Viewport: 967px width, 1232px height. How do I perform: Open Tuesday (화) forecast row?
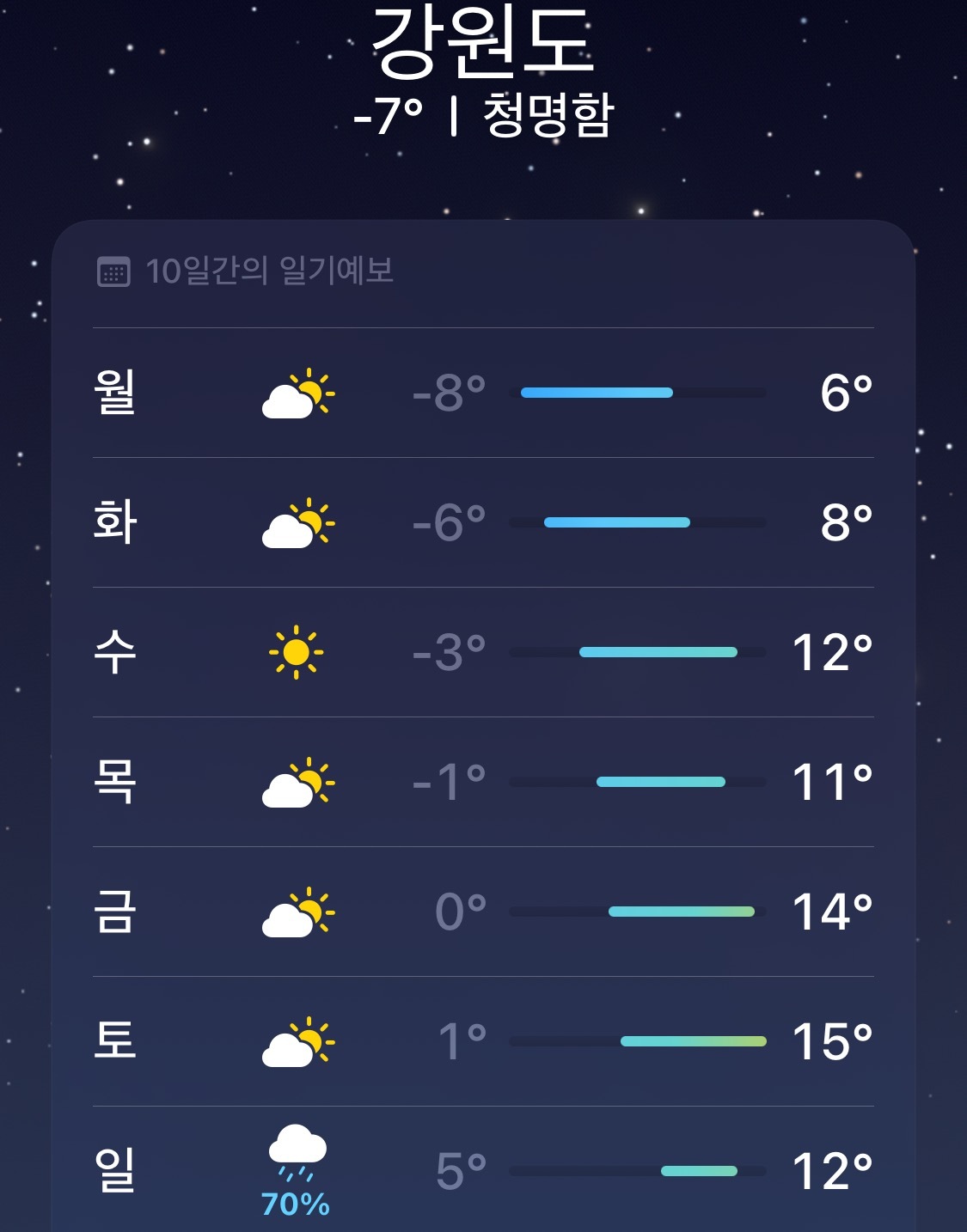[x=483, y=522]
